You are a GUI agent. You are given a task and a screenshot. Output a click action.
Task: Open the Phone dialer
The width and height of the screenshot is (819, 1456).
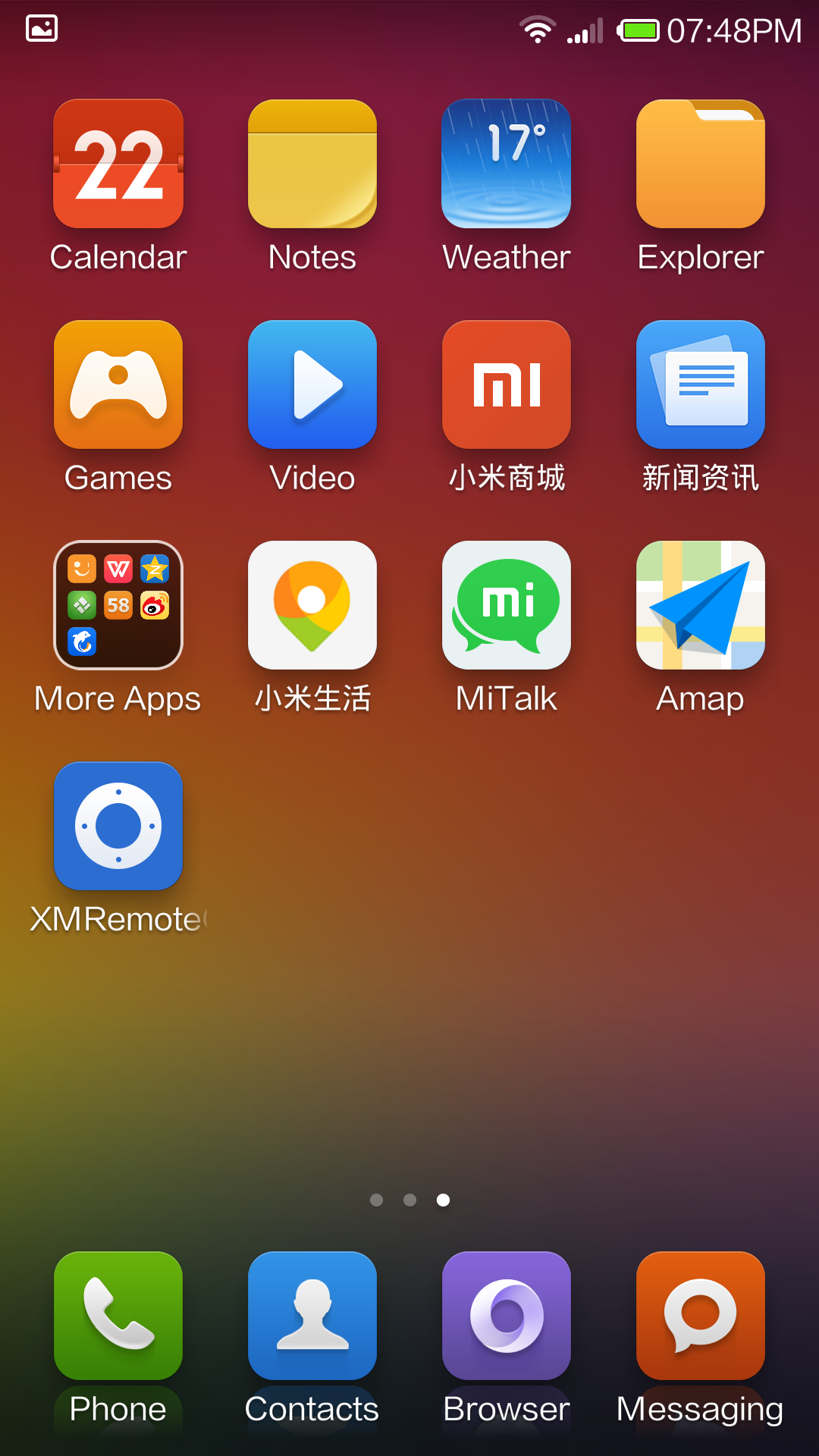tap(118, 1316)
